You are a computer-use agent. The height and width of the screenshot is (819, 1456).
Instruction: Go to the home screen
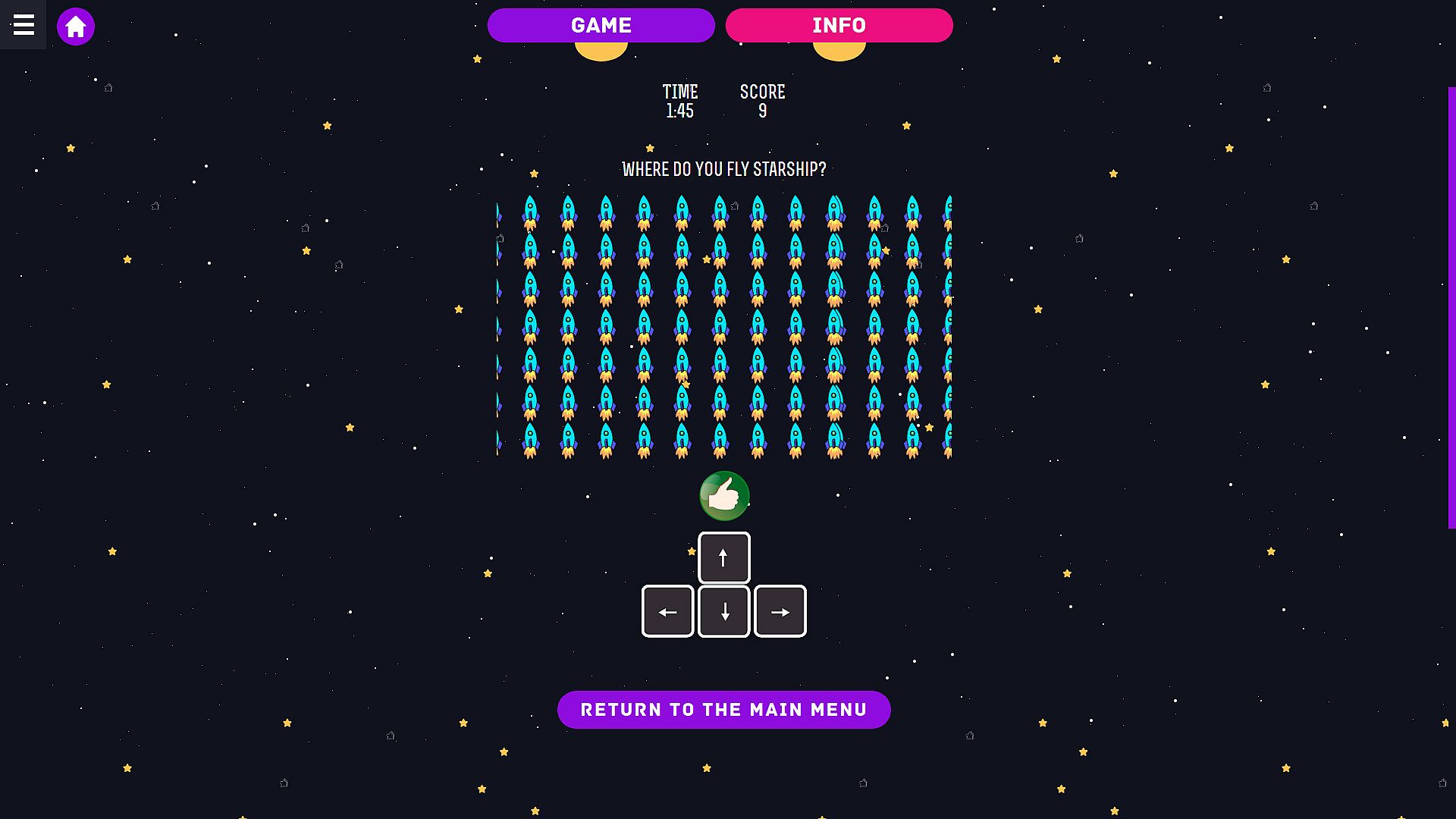76,27
